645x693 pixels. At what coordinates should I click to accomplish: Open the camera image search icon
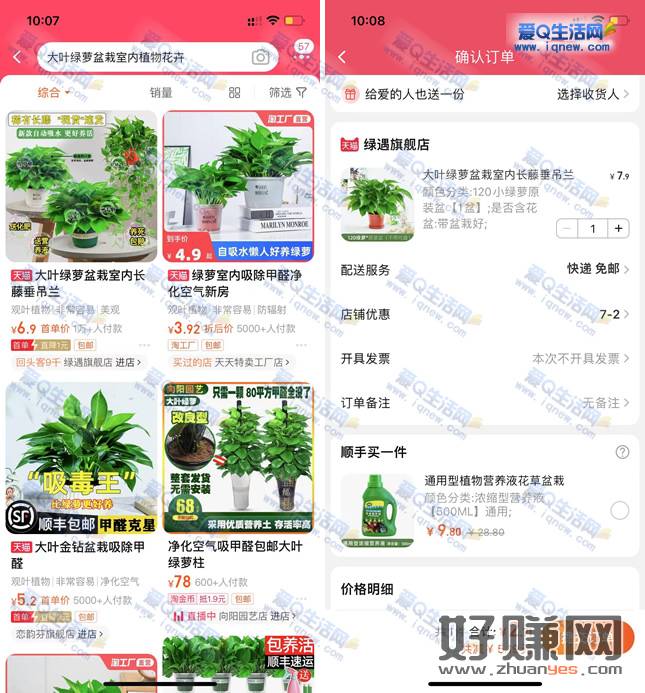pyautogui.click(x=261, y=57)
